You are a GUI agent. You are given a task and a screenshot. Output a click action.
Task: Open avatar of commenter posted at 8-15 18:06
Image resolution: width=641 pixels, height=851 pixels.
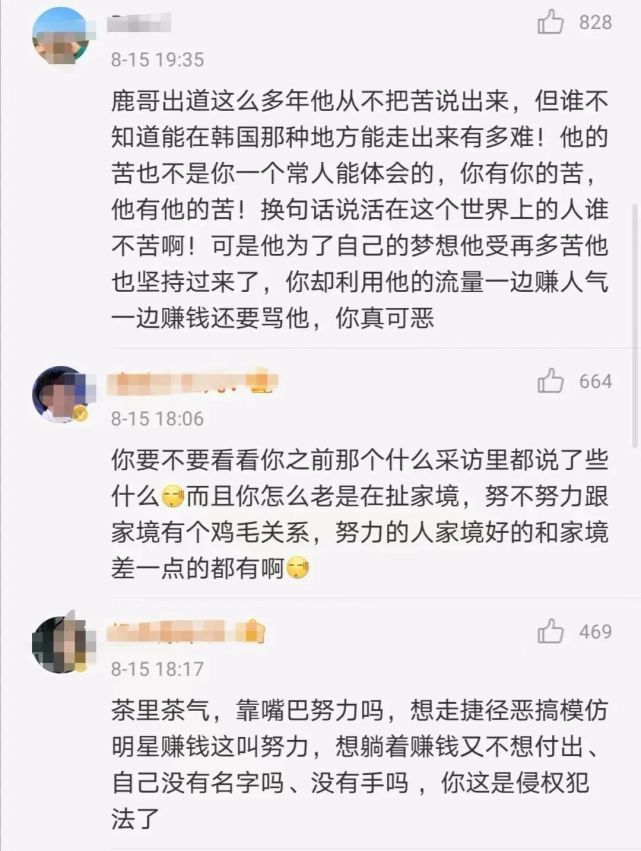[x=59, y=394]
